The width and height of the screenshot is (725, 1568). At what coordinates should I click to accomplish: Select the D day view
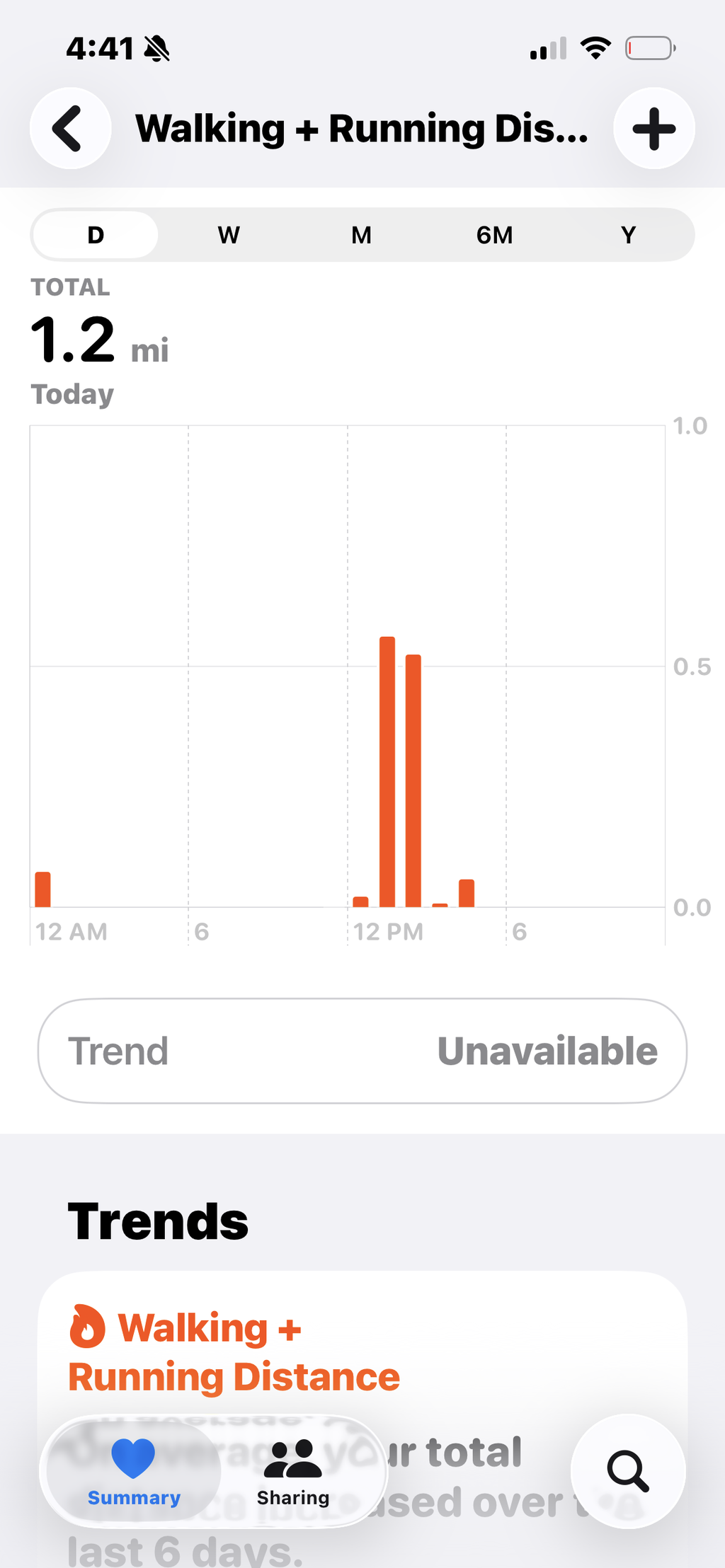tap(96, 235)
